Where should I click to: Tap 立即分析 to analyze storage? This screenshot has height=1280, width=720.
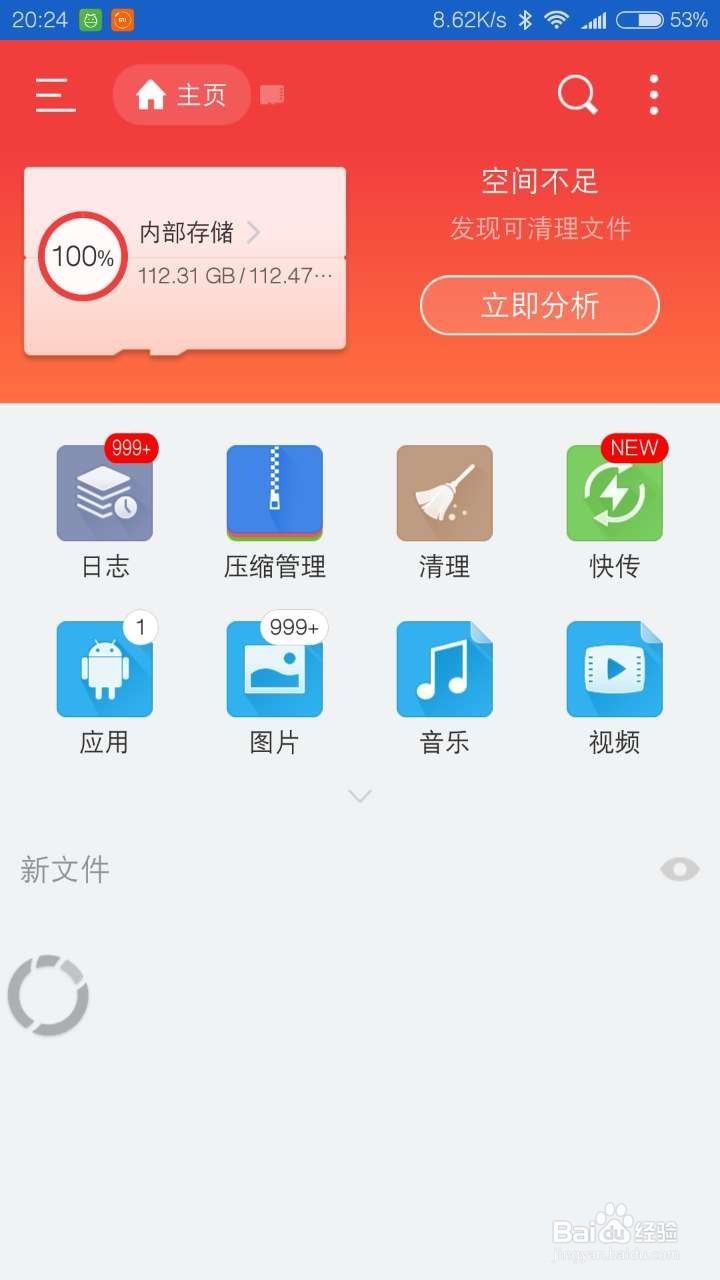(539, 306)
